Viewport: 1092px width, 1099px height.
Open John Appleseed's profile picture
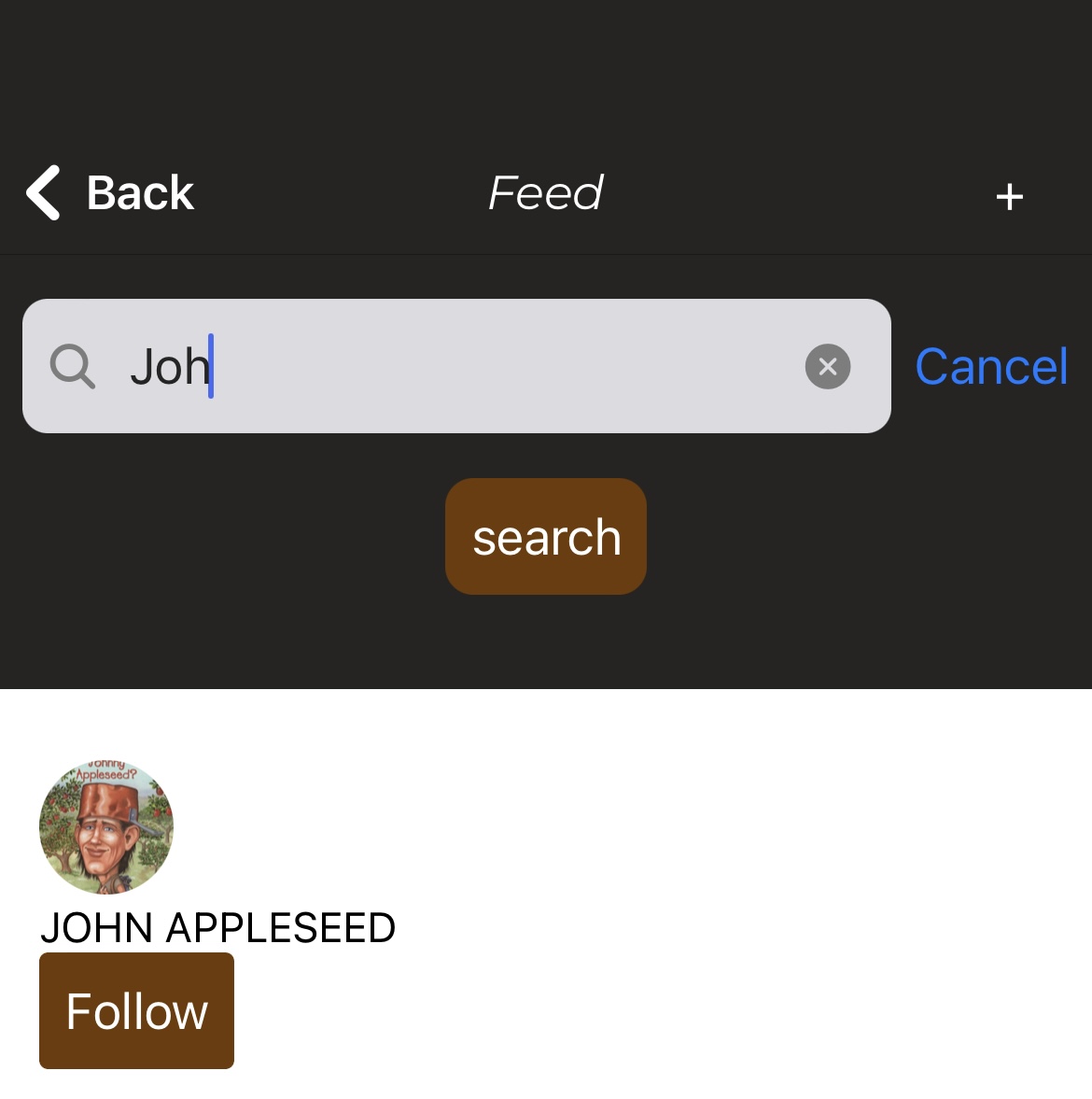click(x=106, y=827)
